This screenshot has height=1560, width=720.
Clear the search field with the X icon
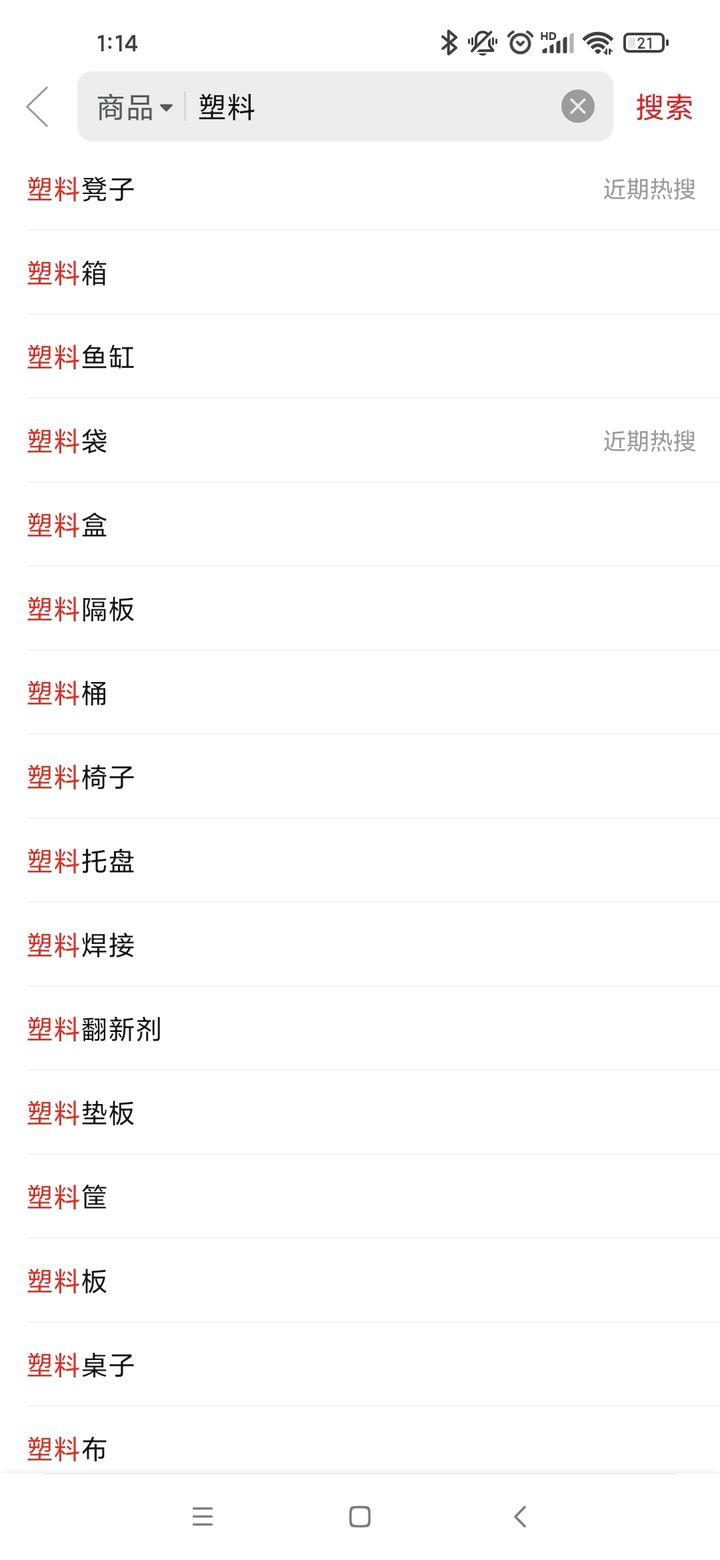pyautogui.click(x=577, y=106)
